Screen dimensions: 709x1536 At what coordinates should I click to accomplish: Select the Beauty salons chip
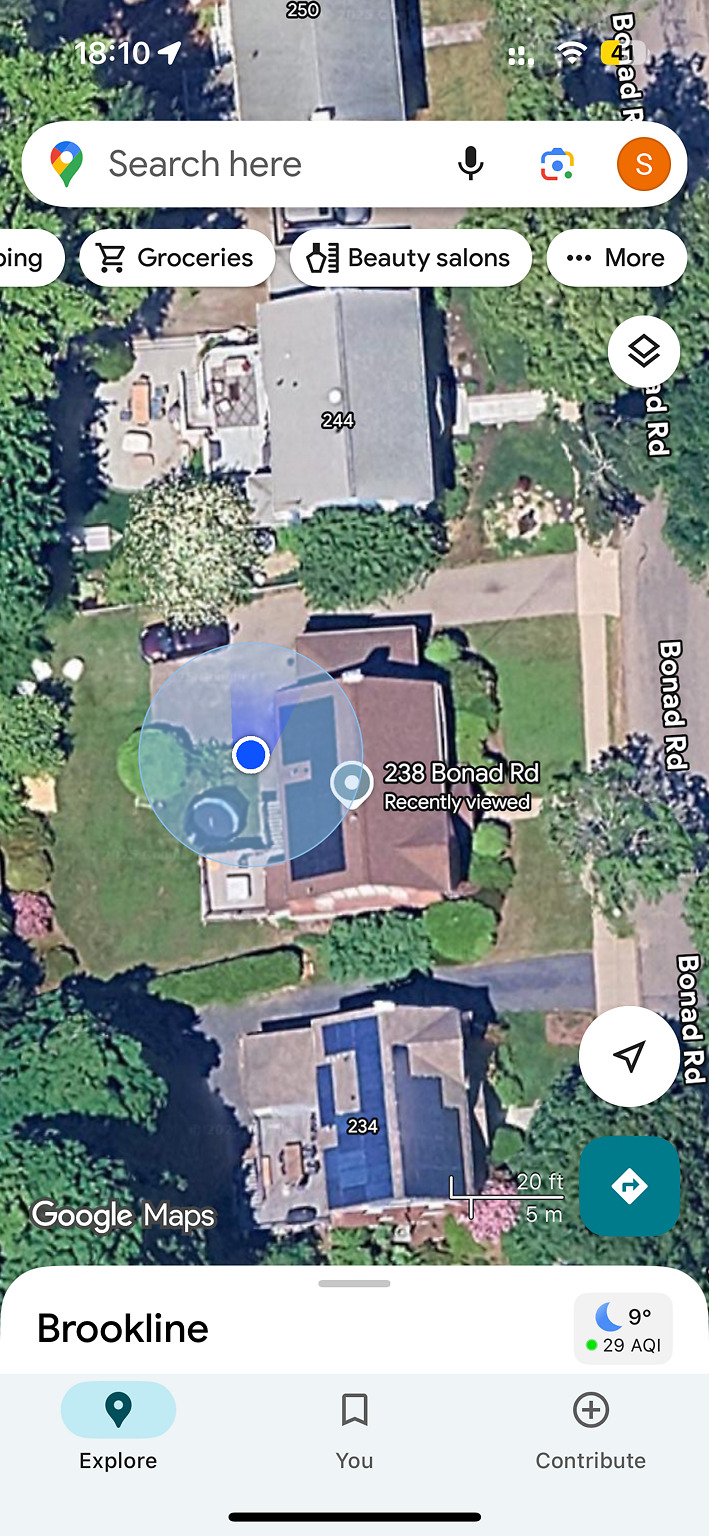tap(410, 258)
